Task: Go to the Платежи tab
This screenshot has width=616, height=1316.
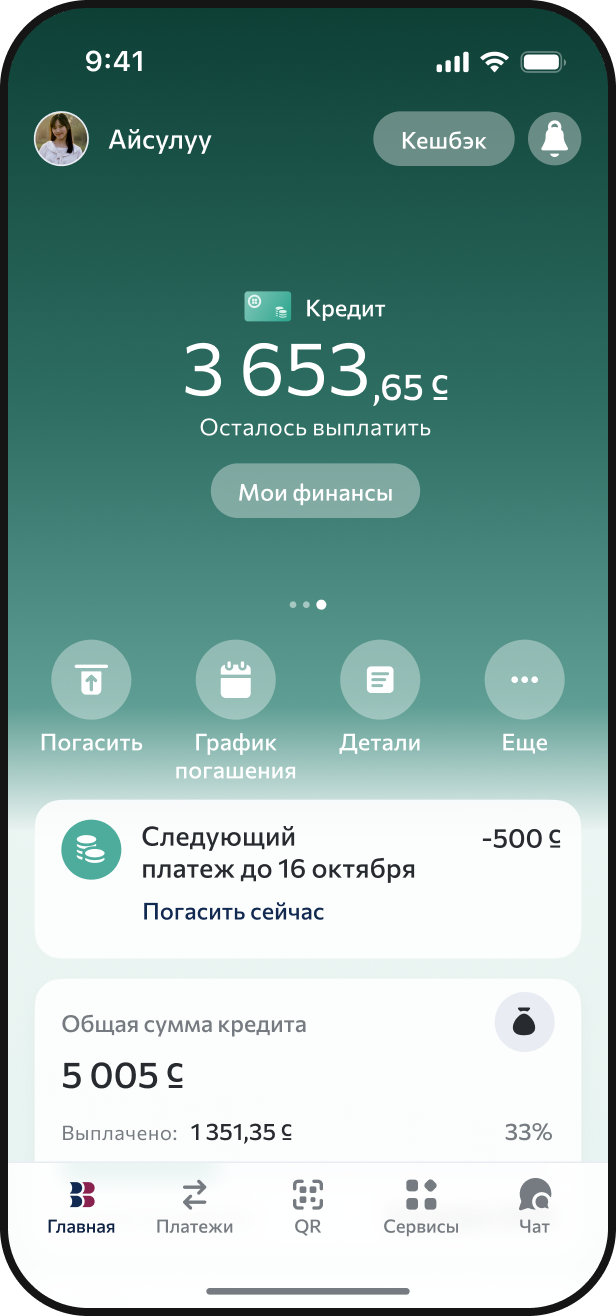Action: click(194, 1206)
